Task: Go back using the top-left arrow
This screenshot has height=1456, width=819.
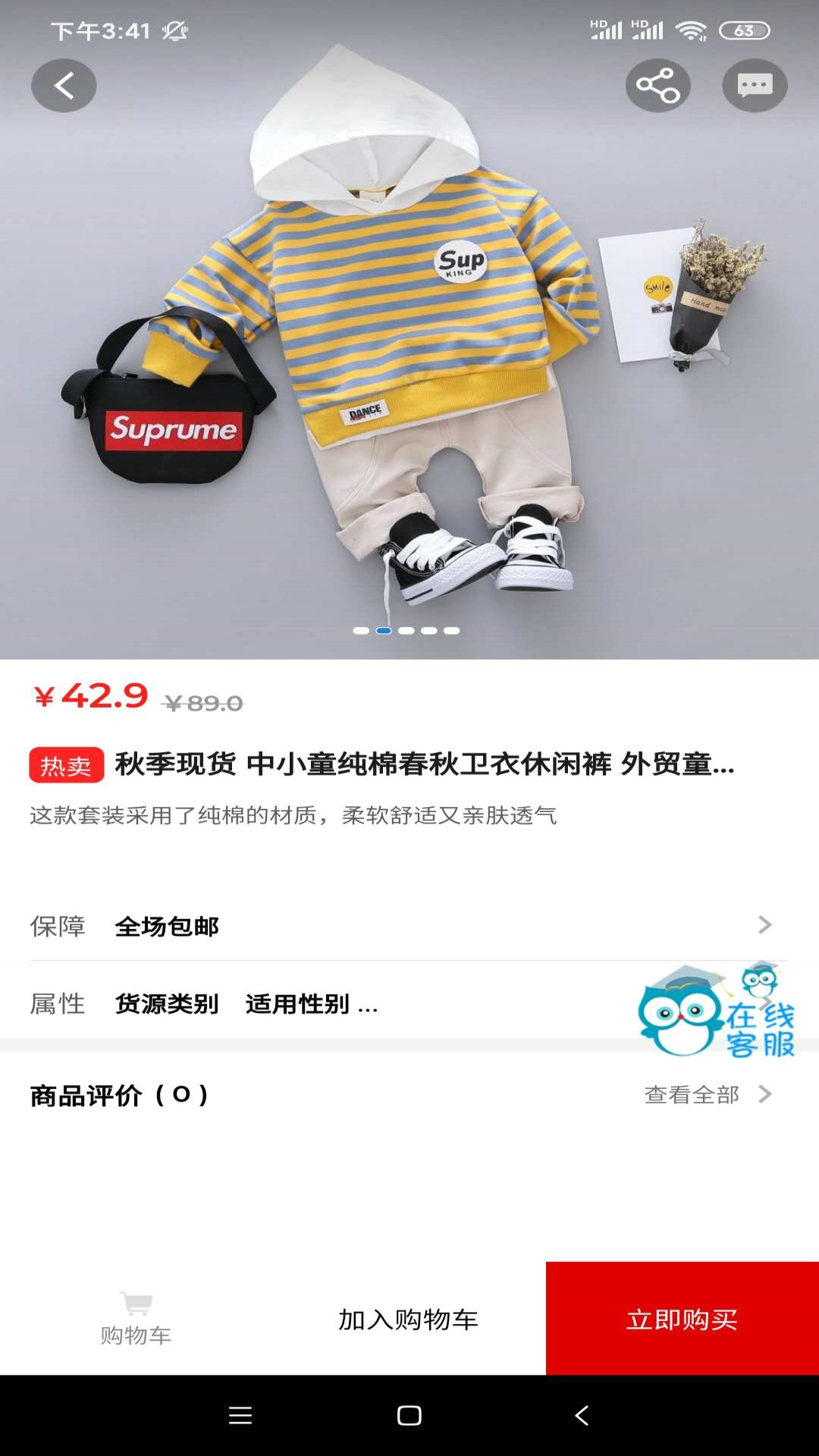Action: [x=64, y=86]
